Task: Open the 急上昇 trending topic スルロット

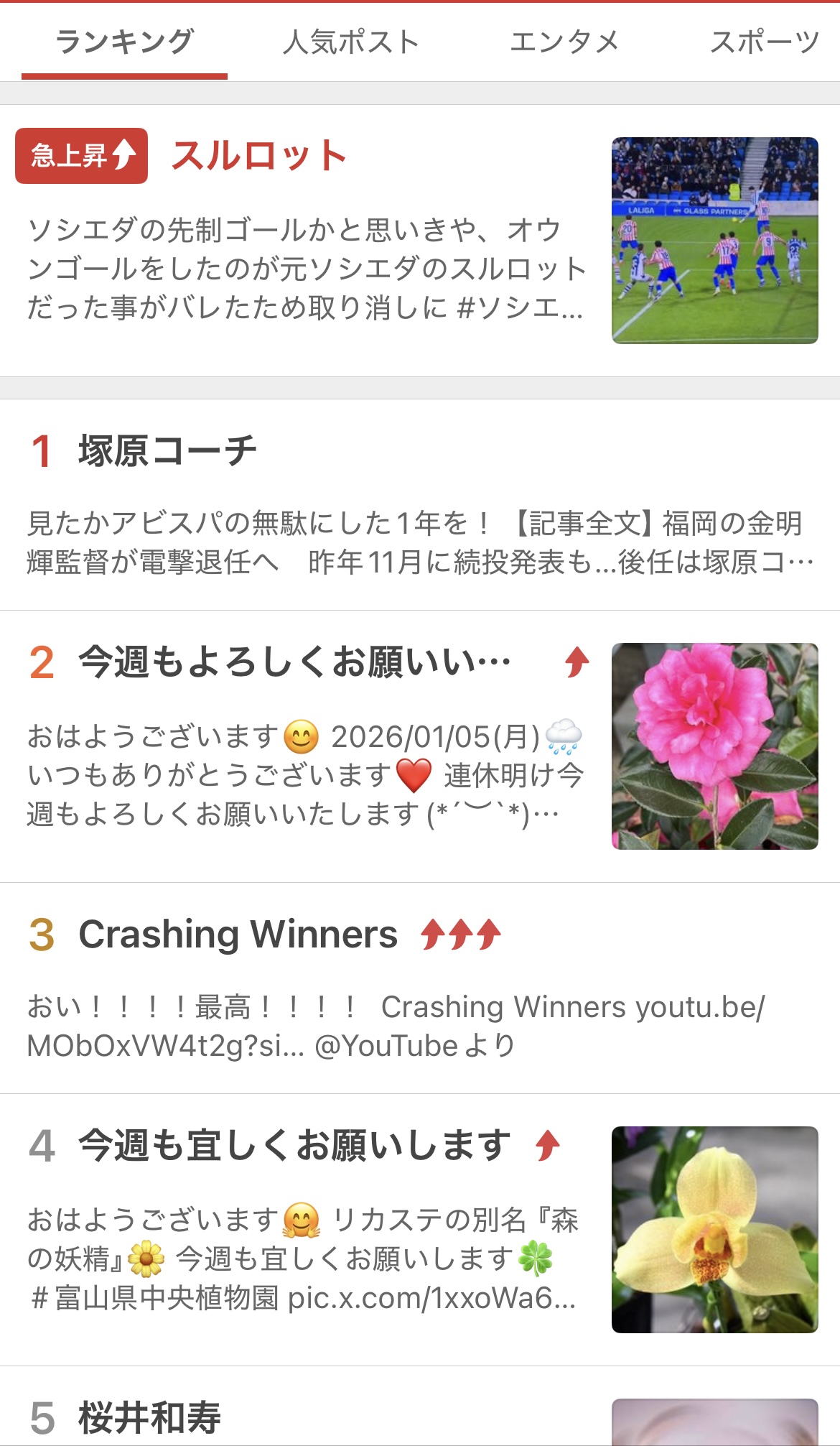Action: pos(259,156)
